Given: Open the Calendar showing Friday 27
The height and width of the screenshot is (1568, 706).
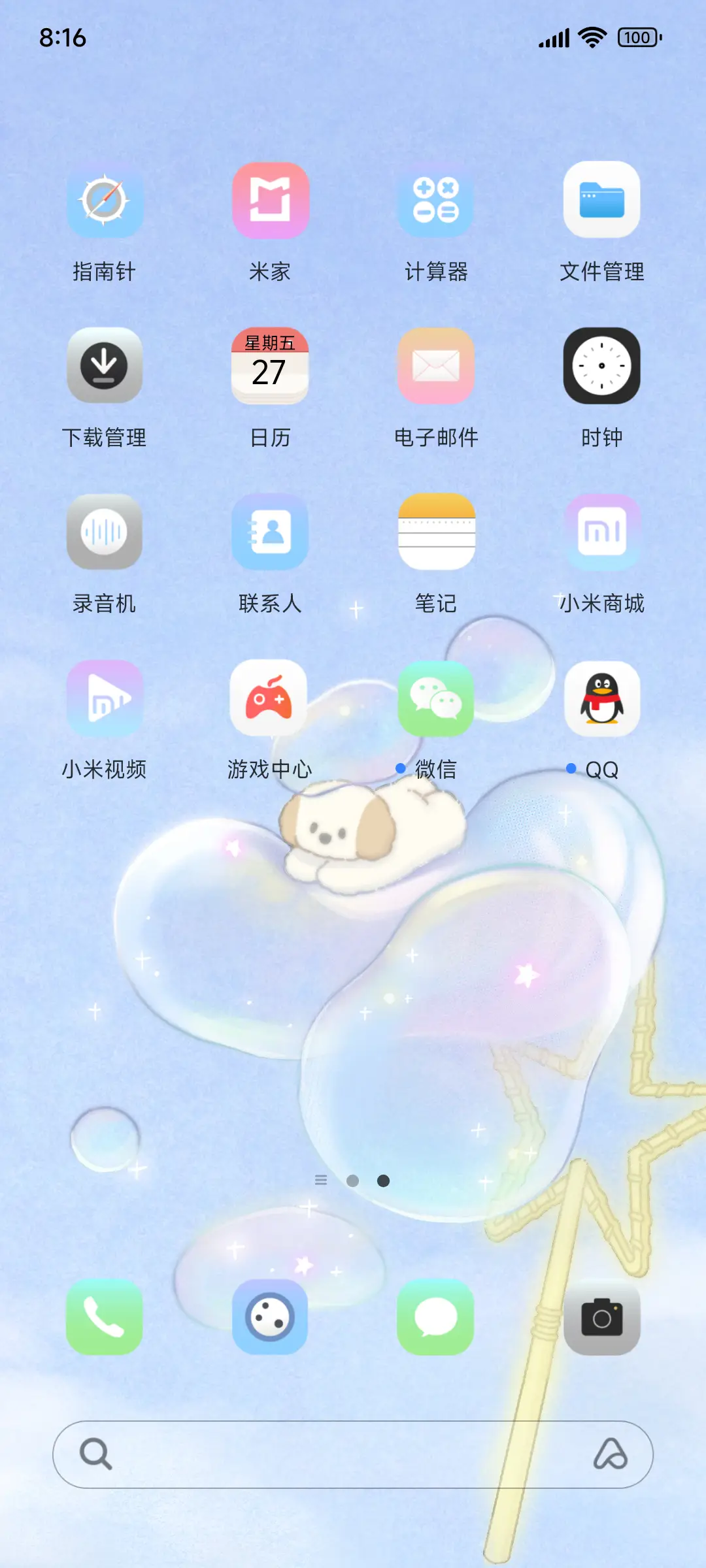Looking at the screenshot, I should (x=270, y=366).
